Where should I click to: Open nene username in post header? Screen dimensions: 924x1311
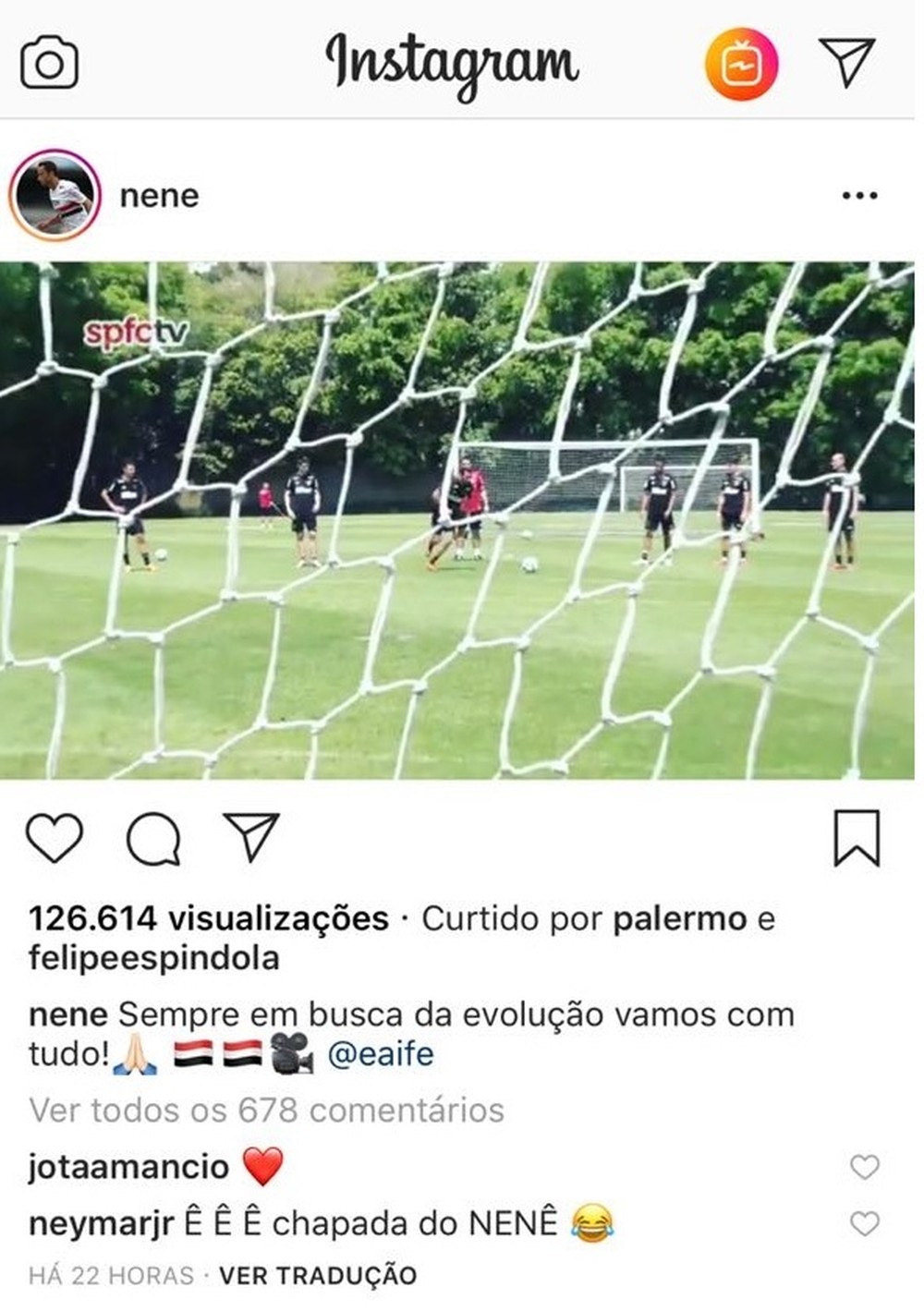coord(159,196)
